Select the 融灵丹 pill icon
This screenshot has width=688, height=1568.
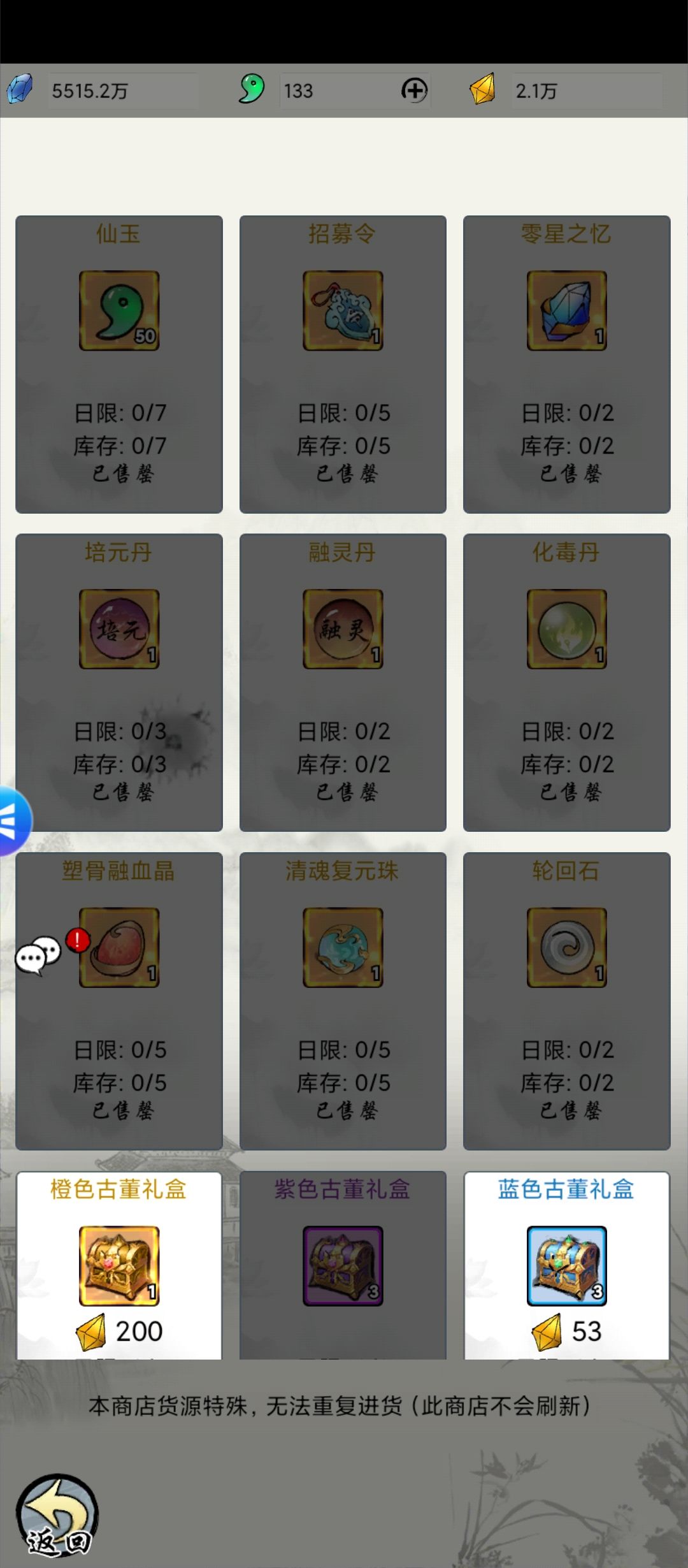[342, 630]
